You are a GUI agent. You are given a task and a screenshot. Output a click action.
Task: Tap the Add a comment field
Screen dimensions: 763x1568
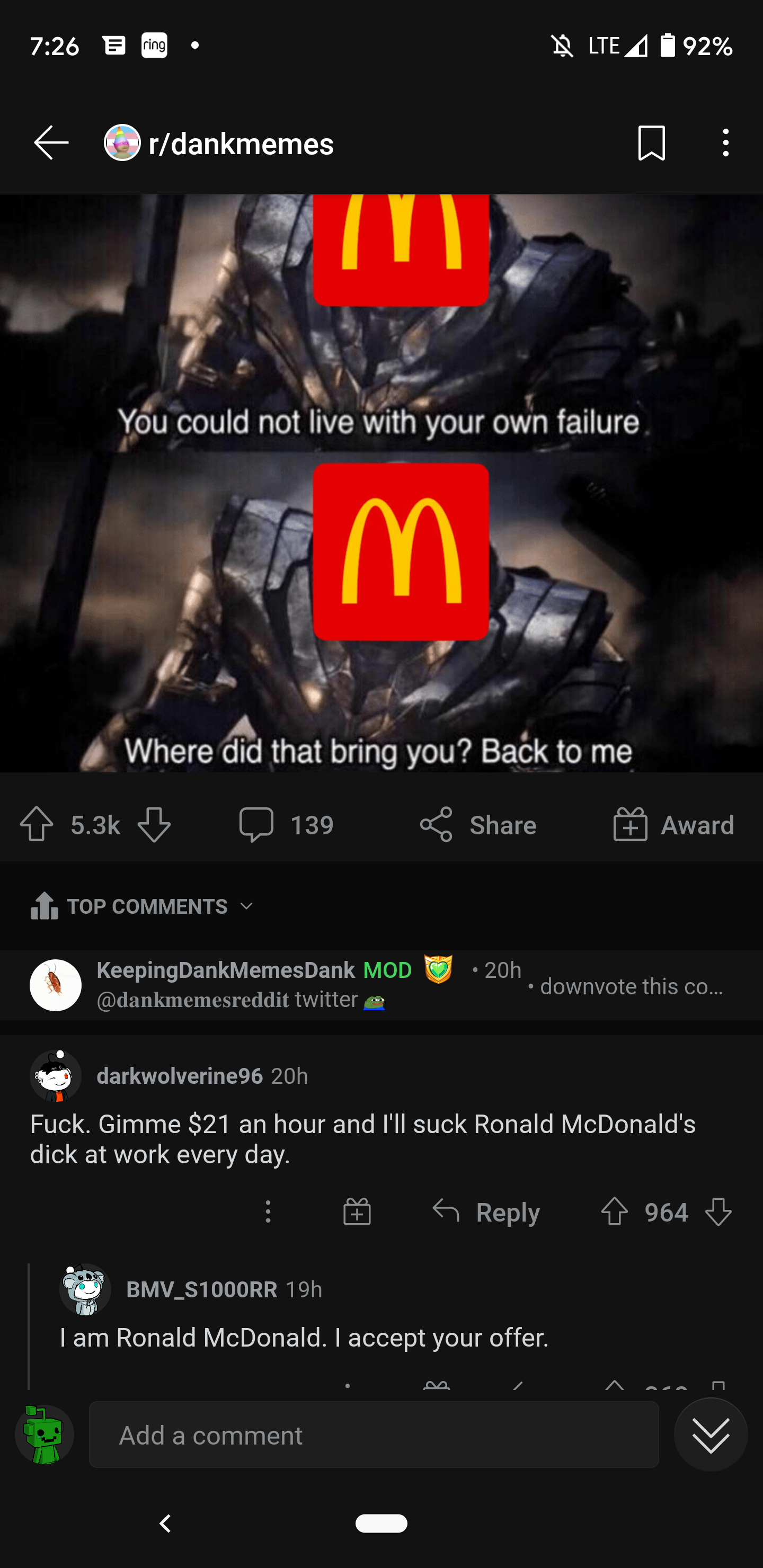click(x=373, y=1435)
